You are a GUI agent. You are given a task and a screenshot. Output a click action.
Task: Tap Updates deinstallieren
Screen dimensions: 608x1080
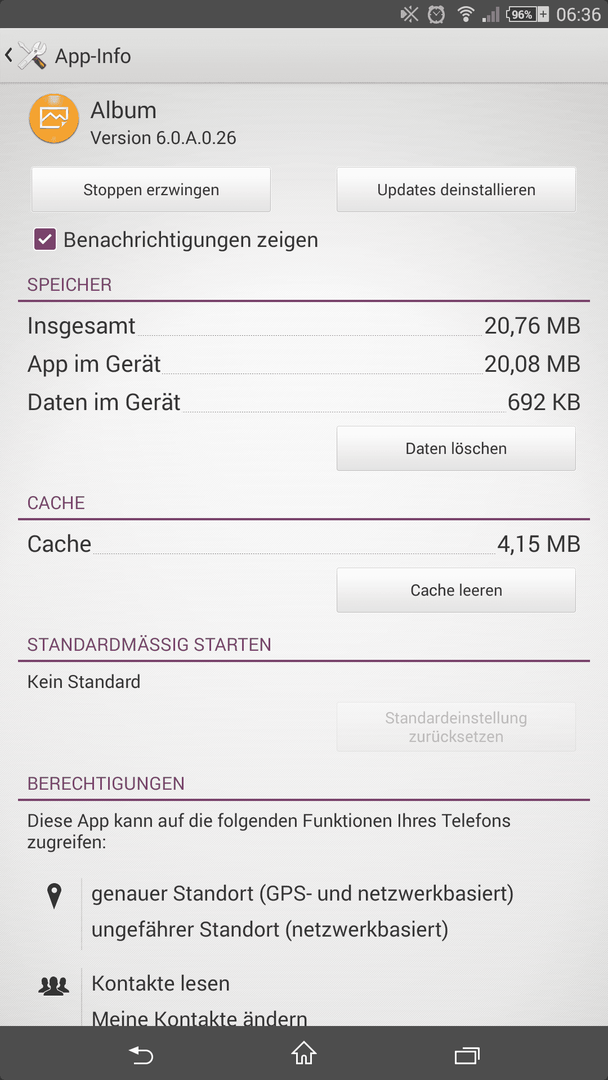456,190
